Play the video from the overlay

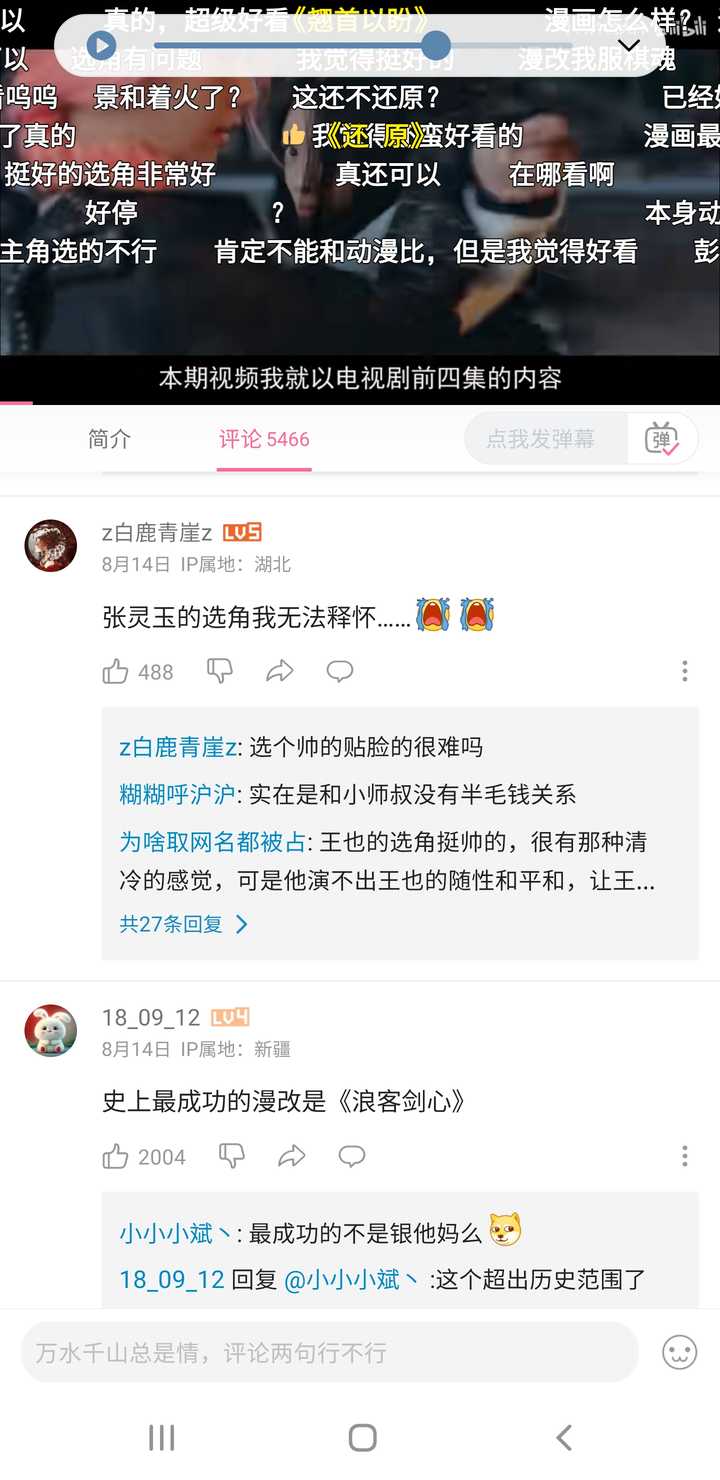pos(101,45)
